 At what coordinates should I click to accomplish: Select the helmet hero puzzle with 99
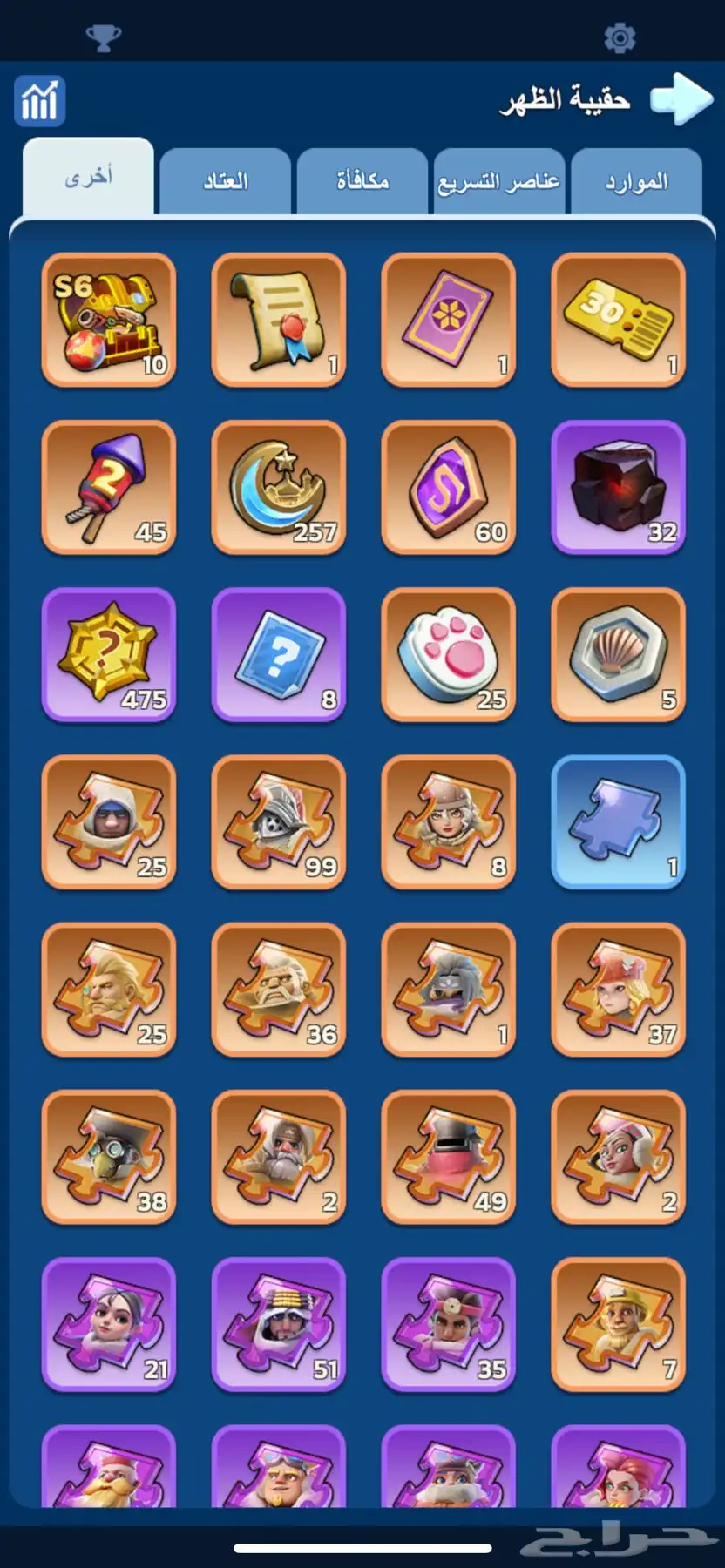(279, 821)
